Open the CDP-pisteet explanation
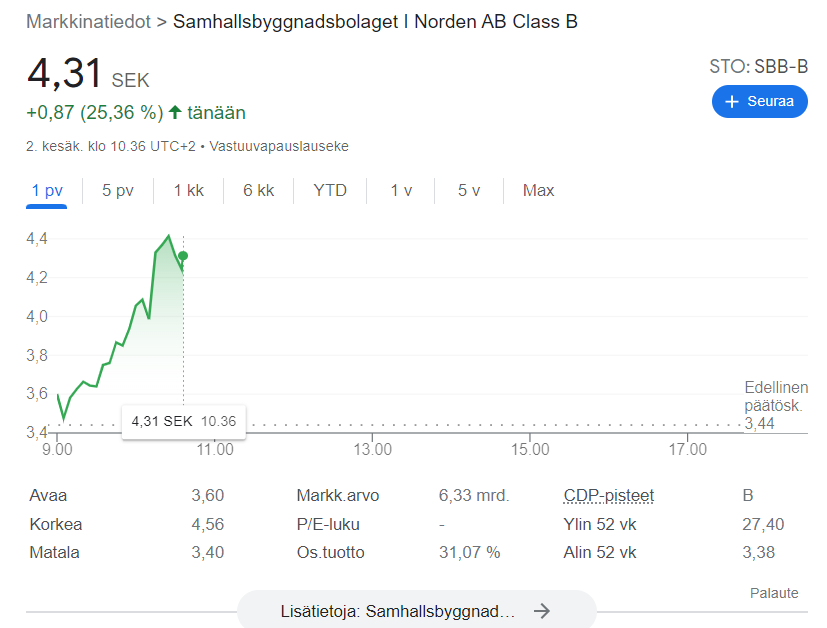The width and height of the screenshot is (827, 628). 608,495
